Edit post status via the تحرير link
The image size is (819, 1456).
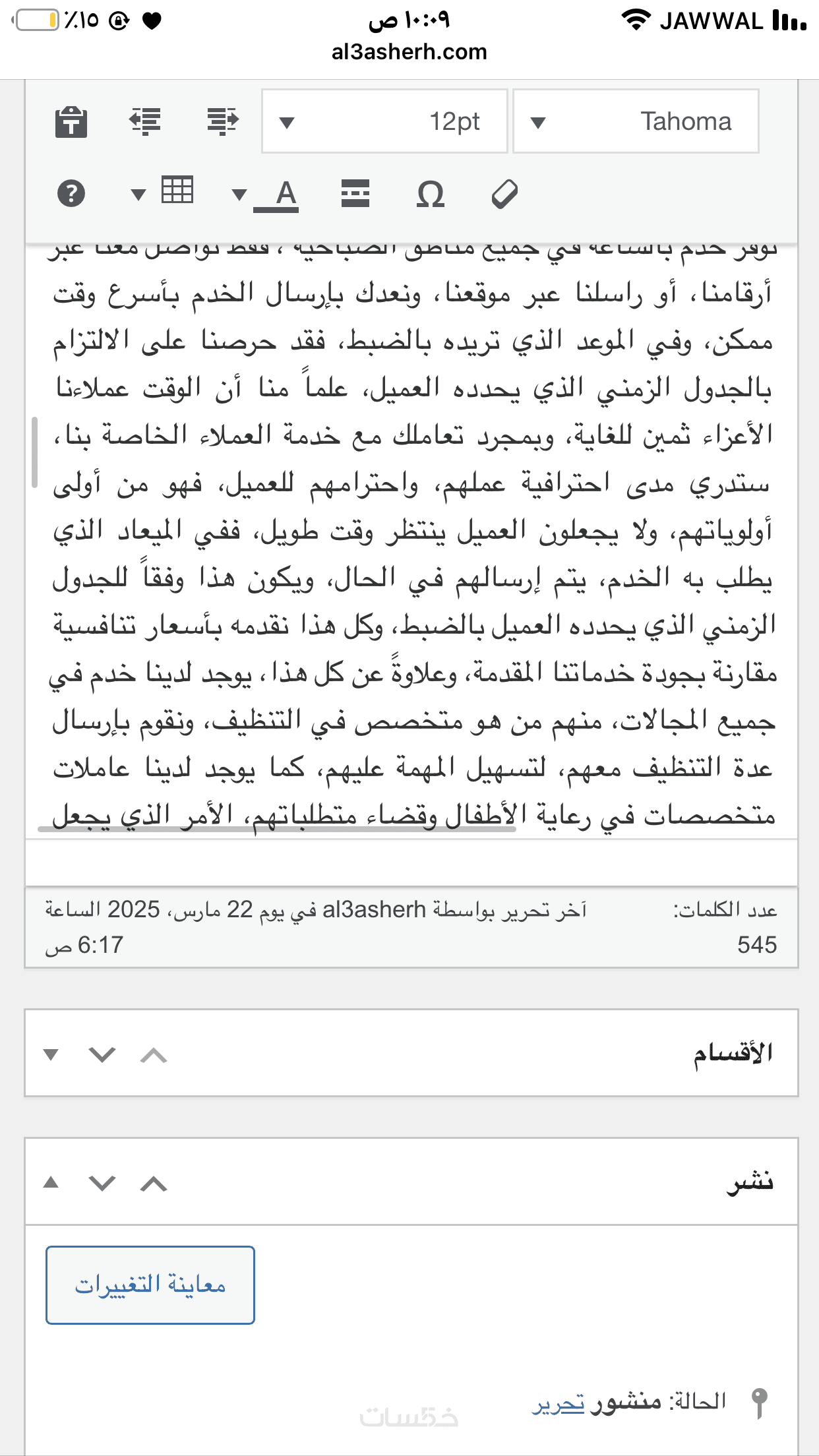pos(558,1403)
